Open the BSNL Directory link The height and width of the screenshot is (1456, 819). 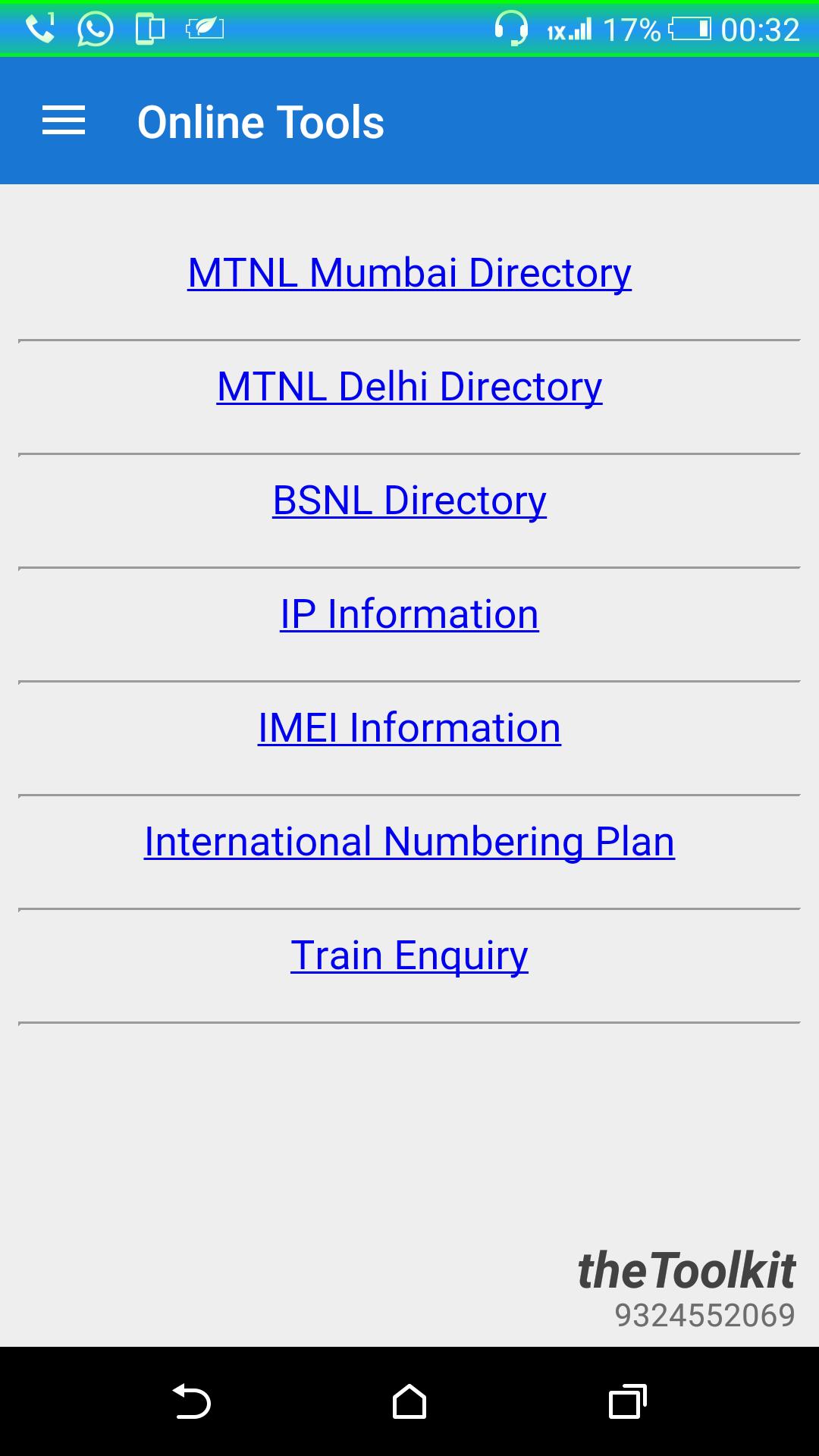click(x=409, y=500)
